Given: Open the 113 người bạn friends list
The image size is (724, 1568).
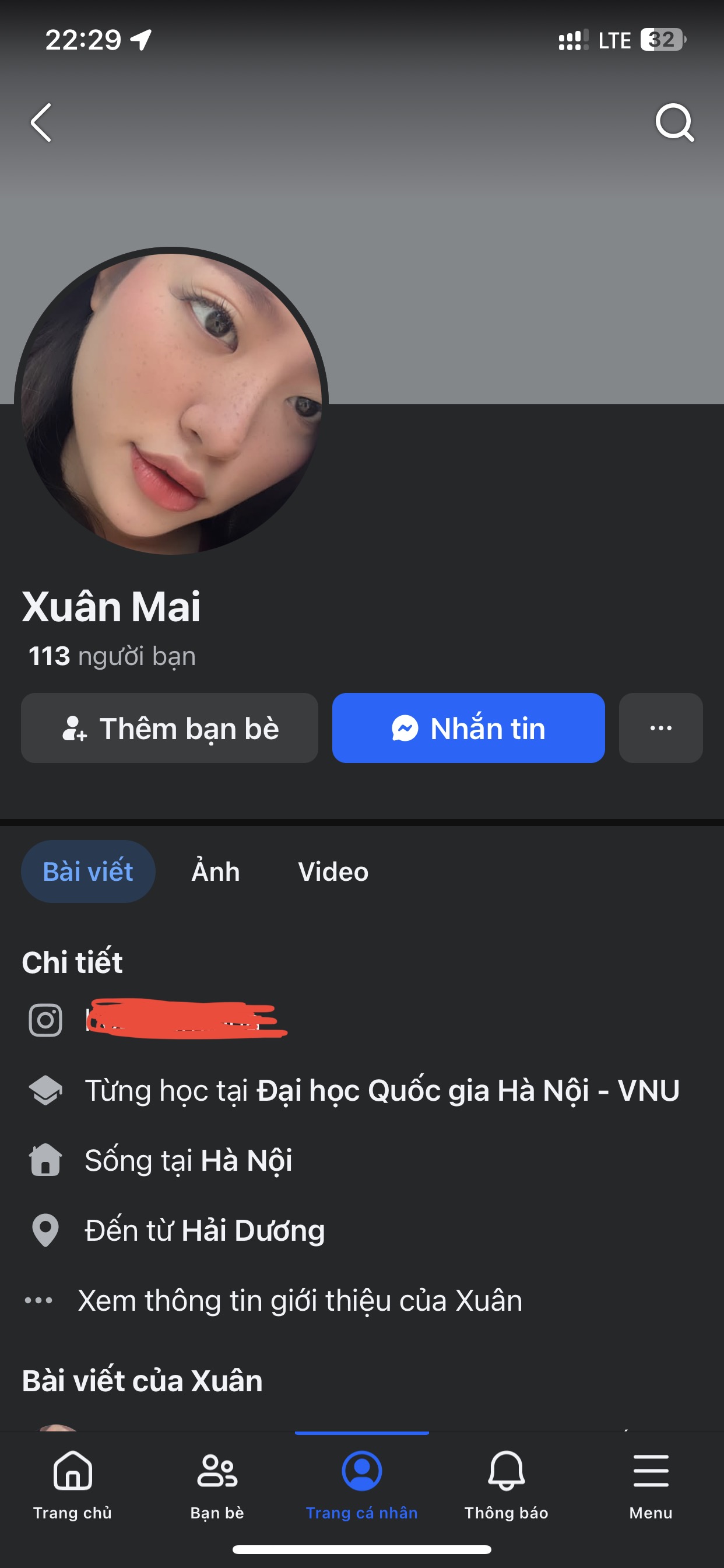Looking at the screenshot, I should [x=113, y=656].
